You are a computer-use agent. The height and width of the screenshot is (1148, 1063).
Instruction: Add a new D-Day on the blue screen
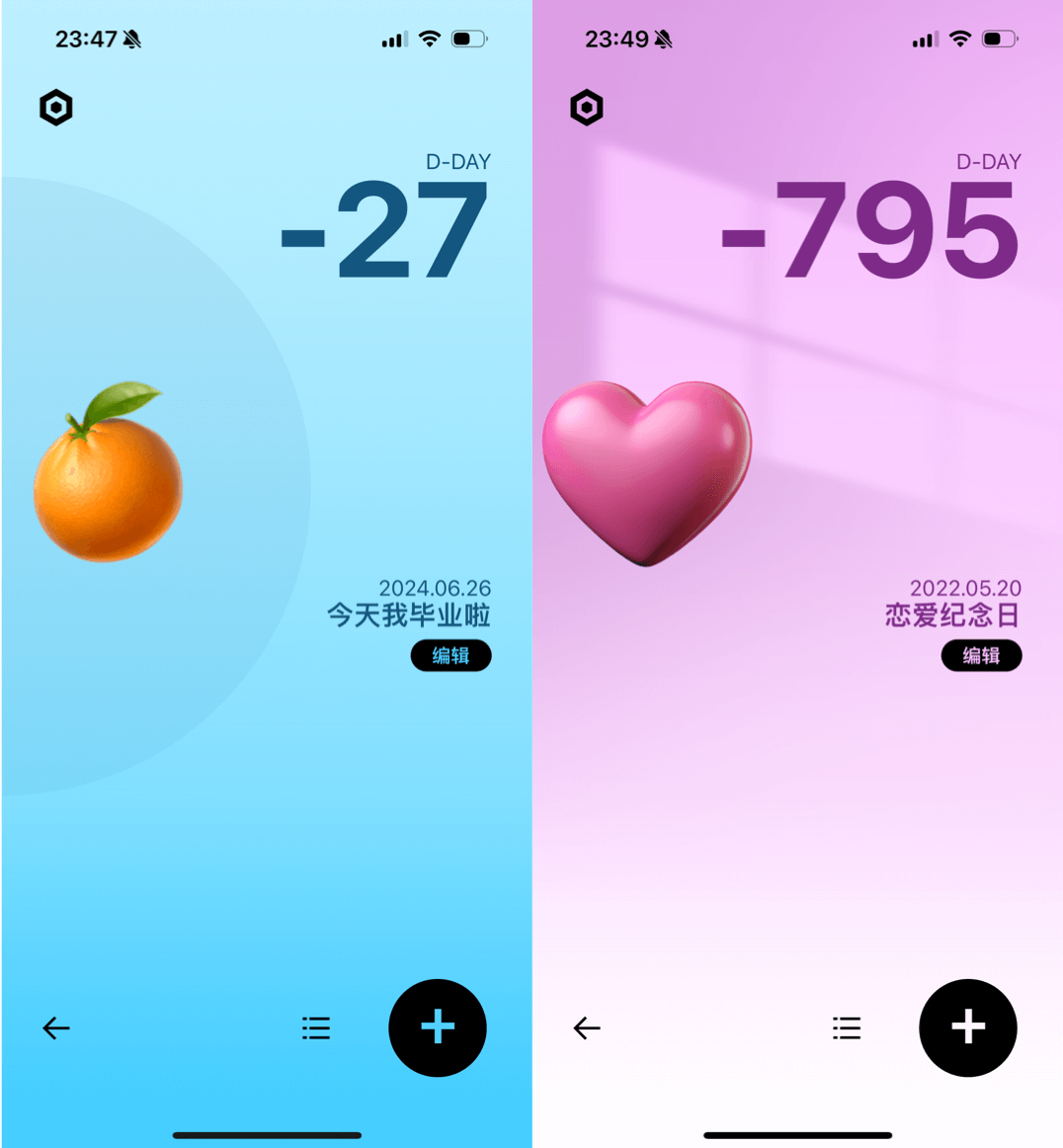pyautogui.click(x=438, y=1027)
